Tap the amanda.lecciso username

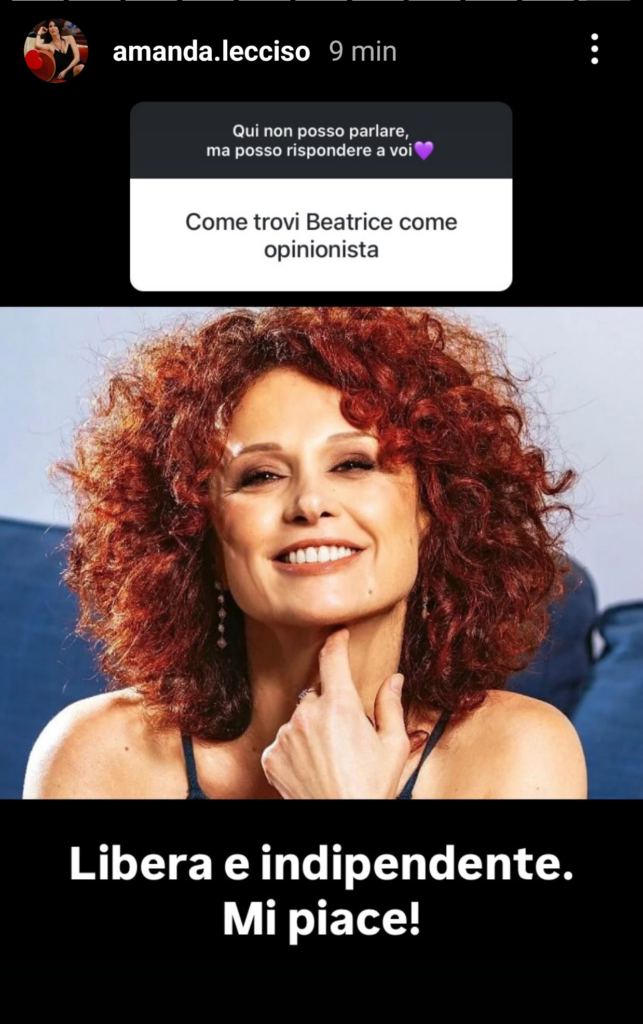click(212, 51)
